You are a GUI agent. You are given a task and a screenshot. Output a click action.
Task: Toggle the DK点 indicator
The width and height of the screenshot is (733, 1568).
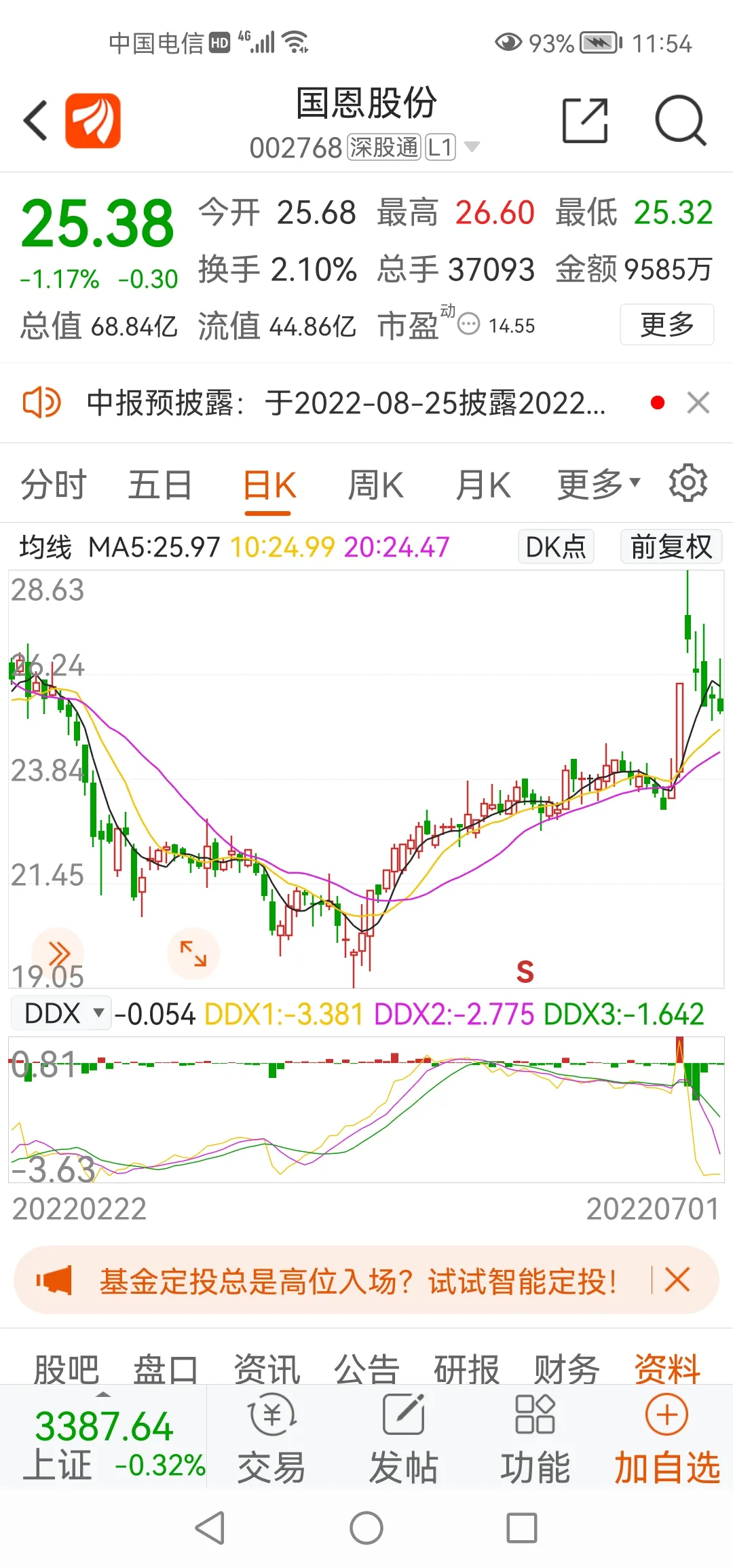point(556,546)
